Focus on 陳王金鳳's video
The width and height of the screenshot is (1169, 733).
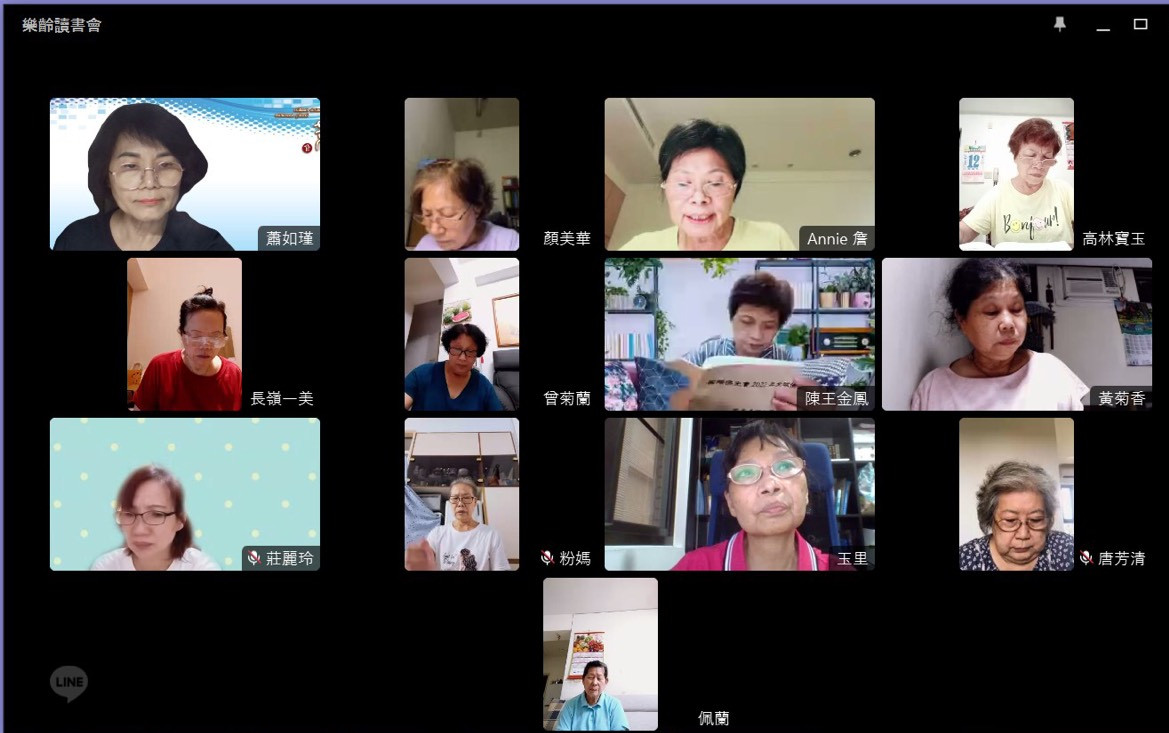tap(739, 334)
